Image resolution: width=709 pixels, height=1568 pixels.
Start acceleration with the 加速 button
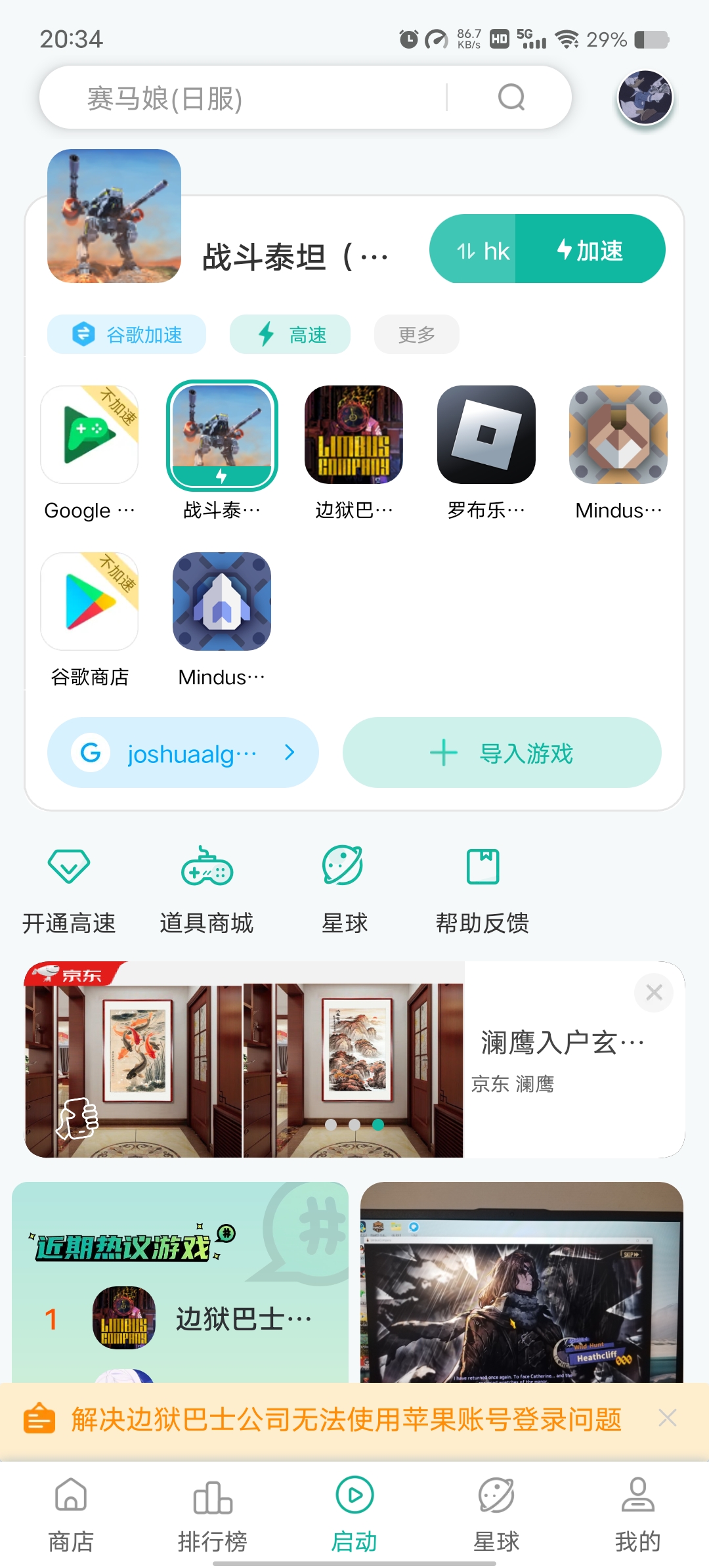coord(590,250)
